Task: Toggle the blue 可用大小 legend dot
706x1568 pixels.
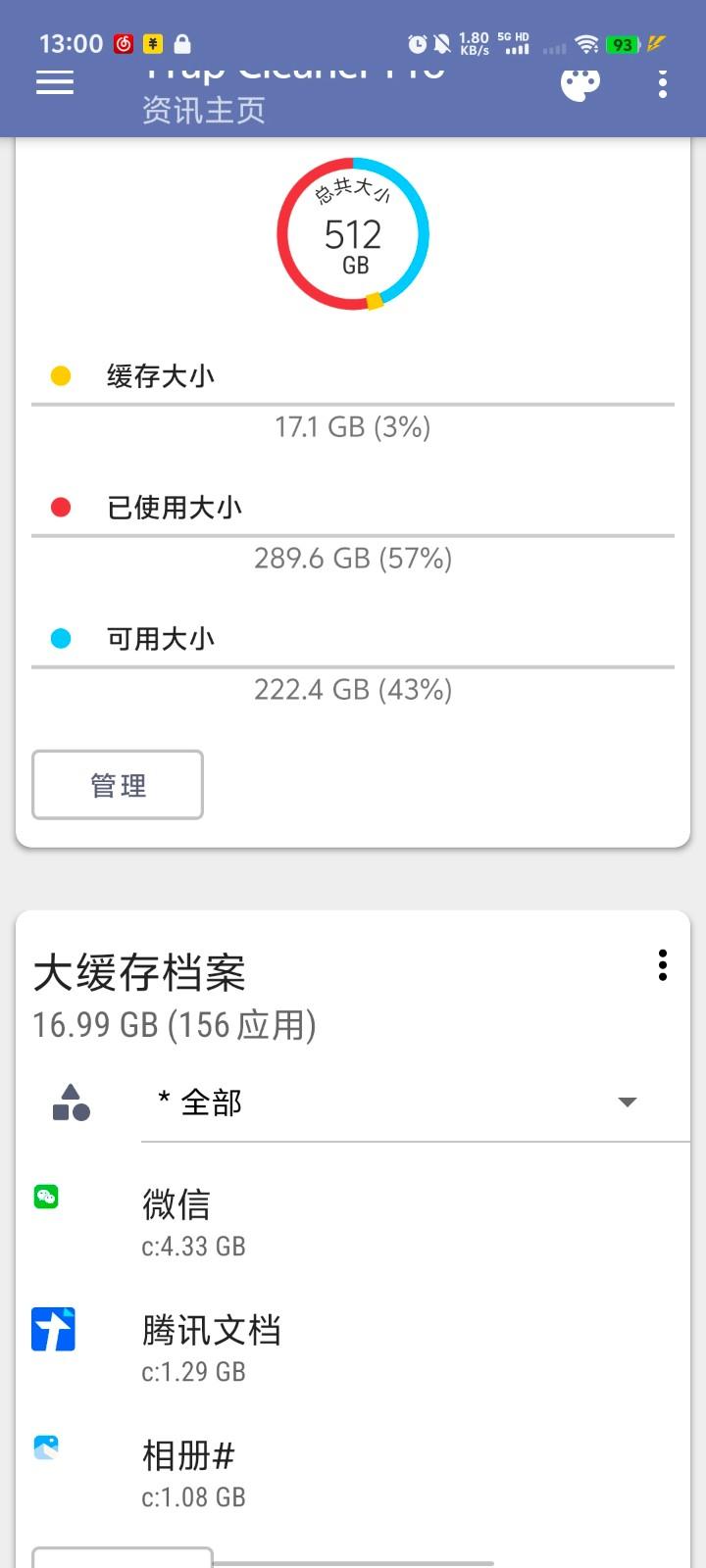Action: coord(61,637)
